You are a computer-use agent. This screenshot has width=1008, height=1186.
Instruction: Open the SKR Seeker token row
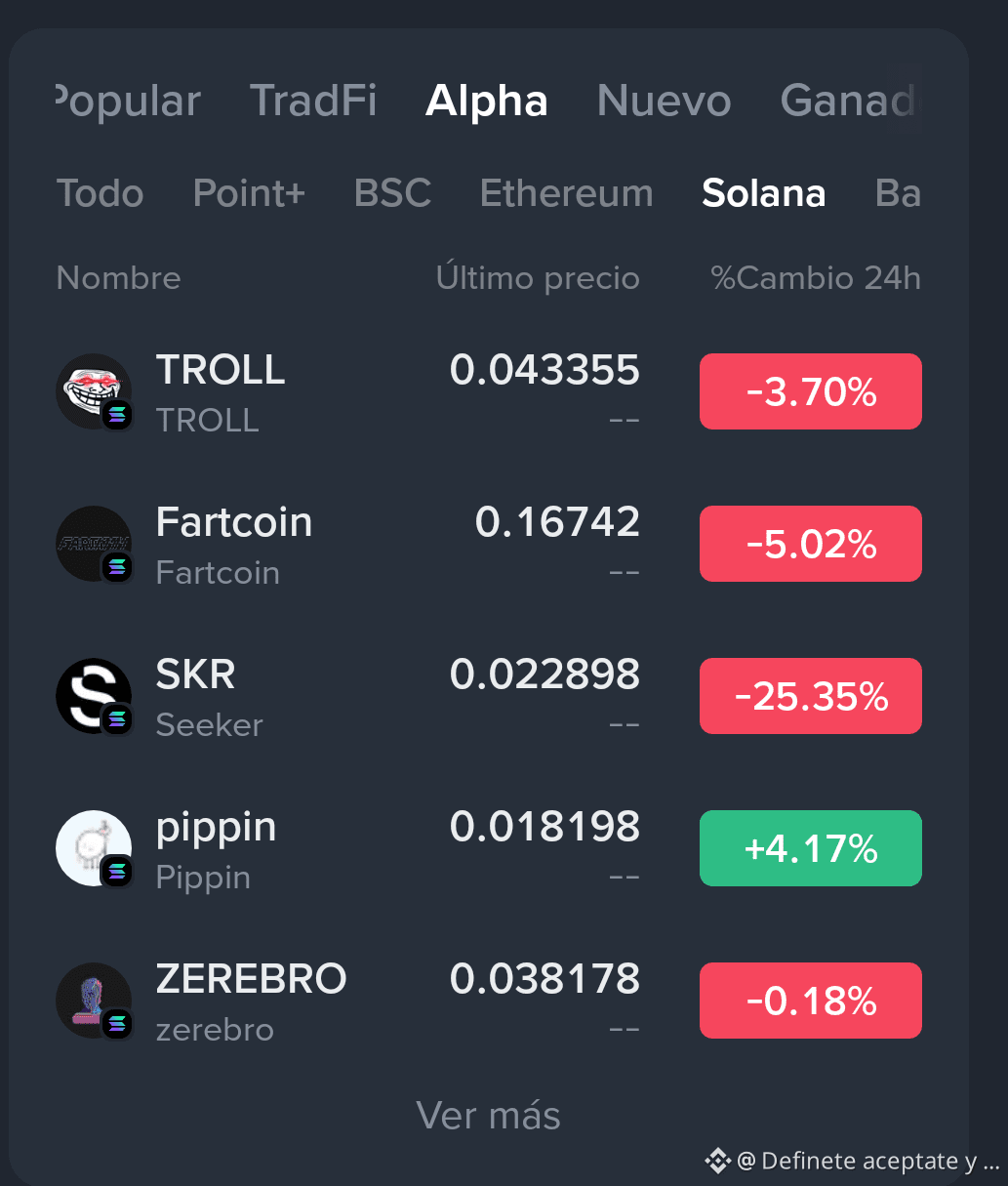[489, 697]
